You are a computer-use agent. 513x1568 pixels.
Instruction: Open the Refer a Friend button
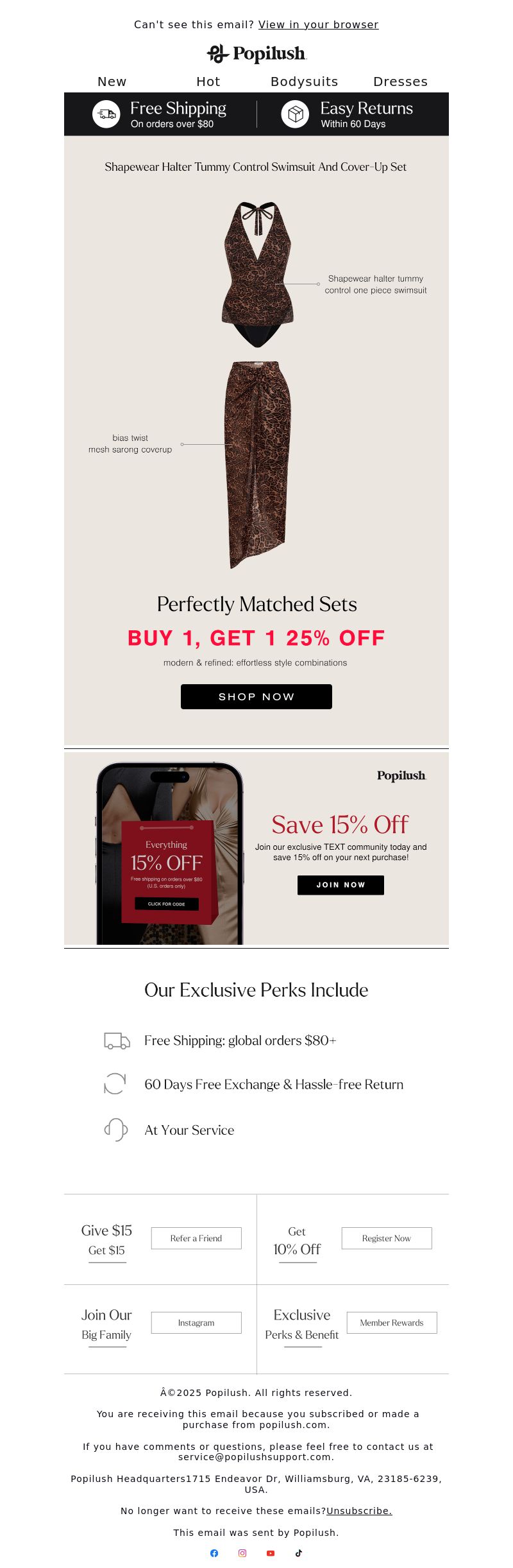click(196, 1238)
